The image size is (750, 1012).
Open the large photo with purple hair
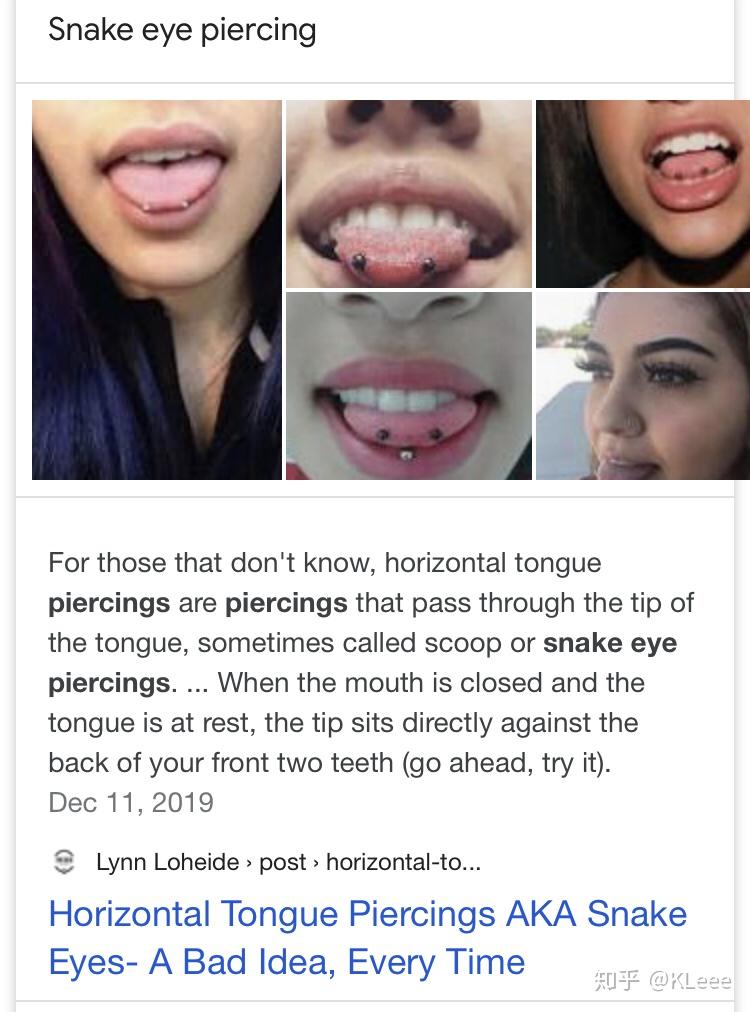coord(157,290)
